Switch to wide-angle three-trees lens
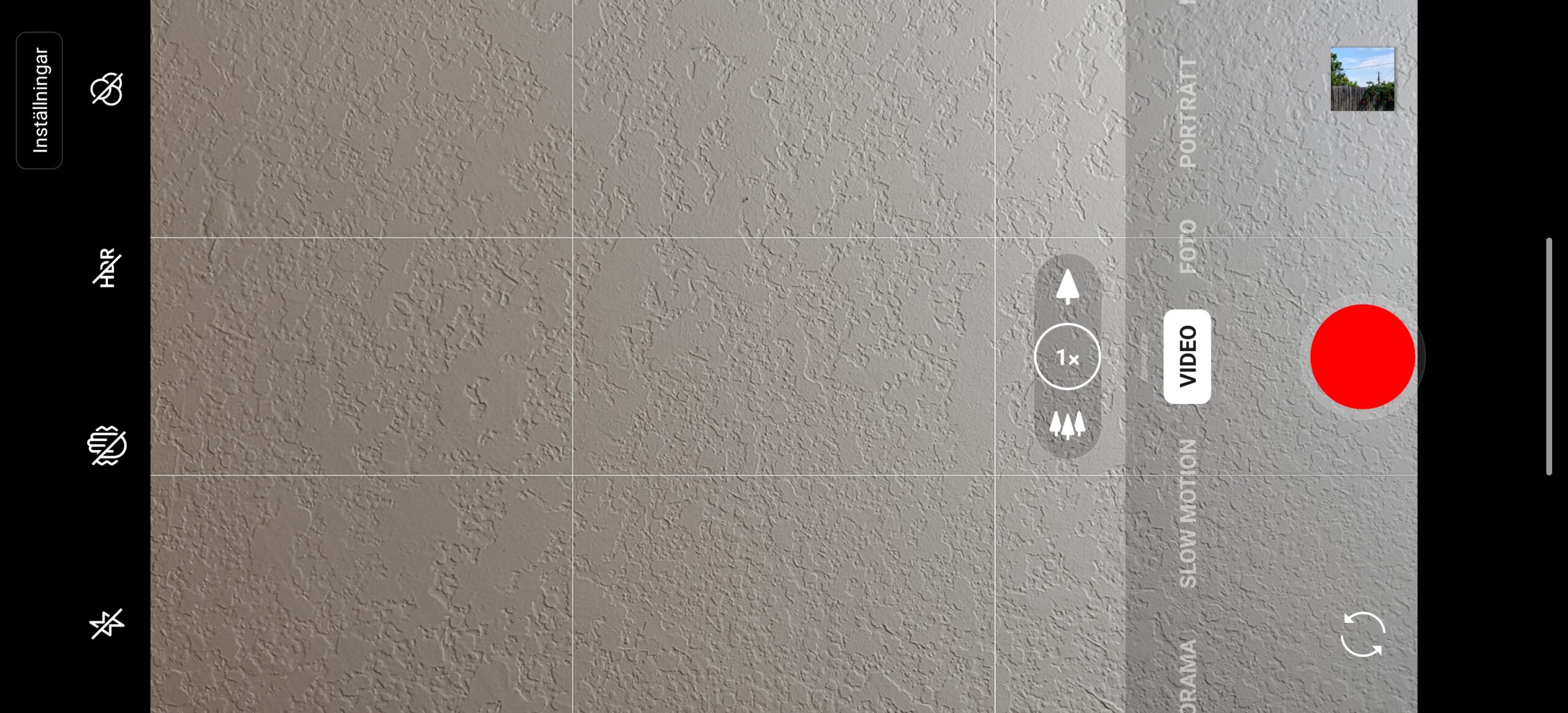 point(1068,424)
